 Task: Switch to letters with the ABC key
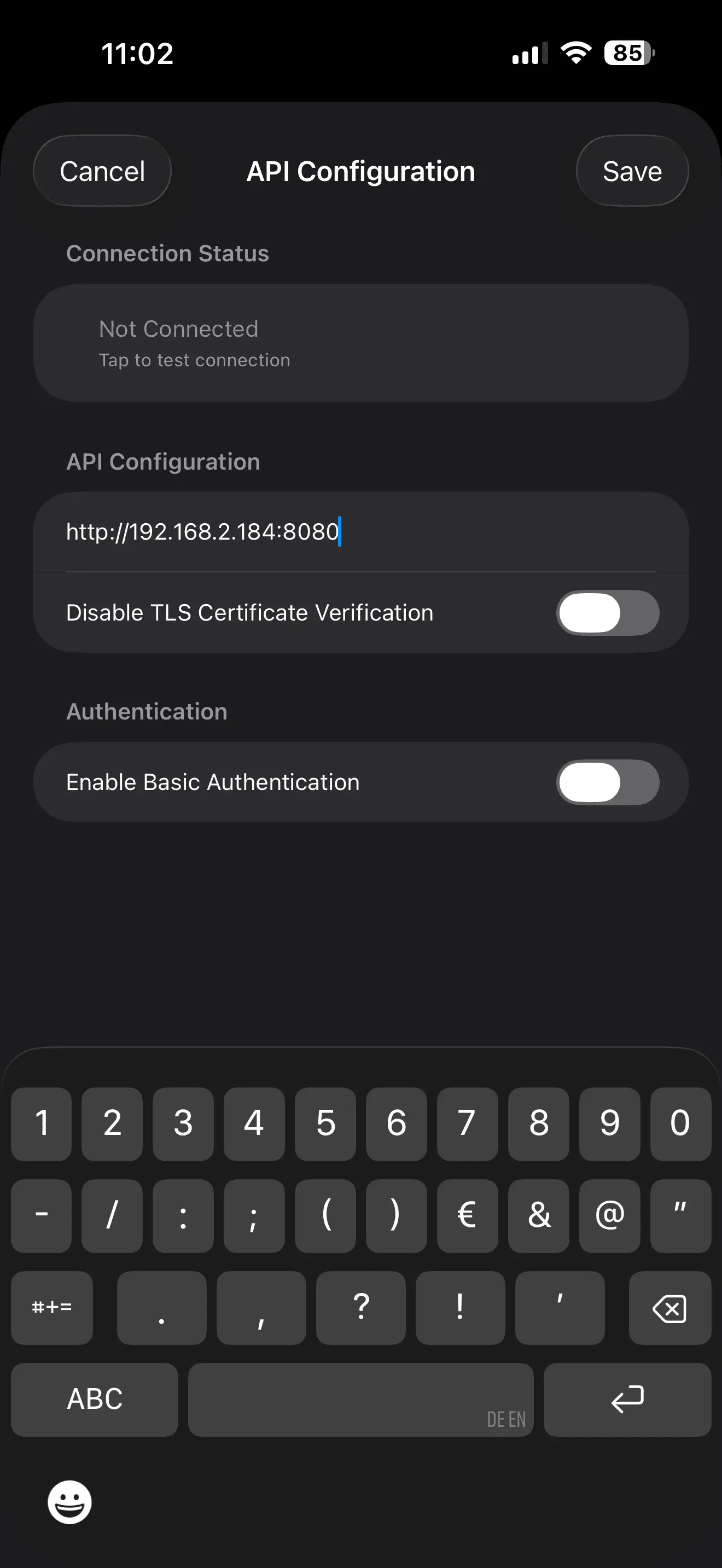pyautogui.click(x=94, y=1400)
